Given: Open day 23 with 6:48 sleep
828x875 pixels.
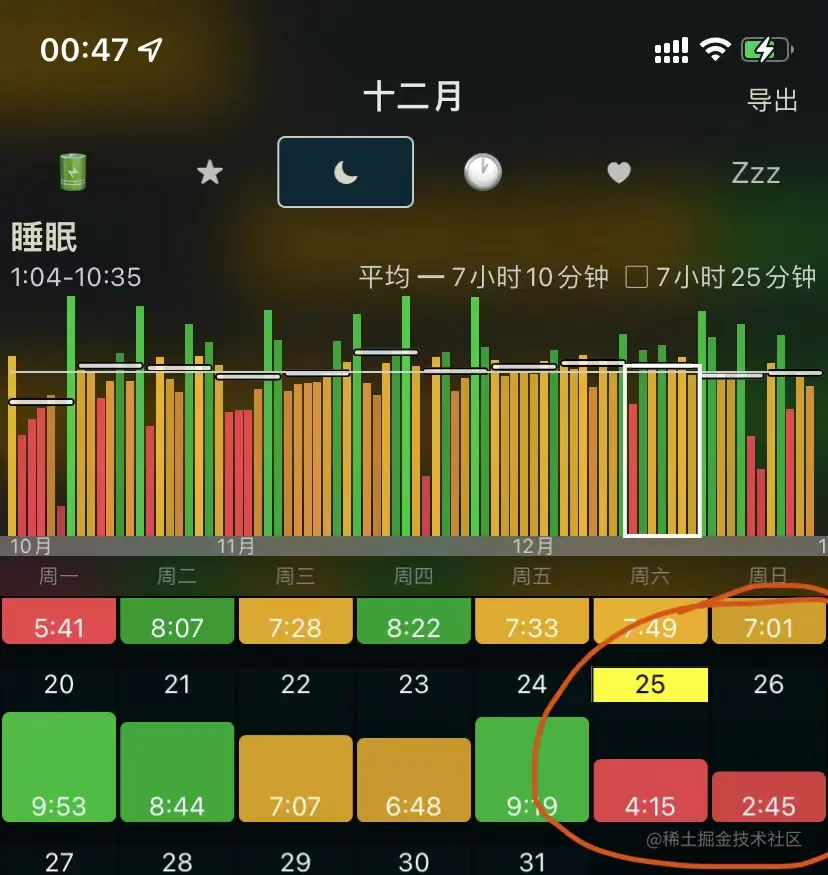Looking at the screenshot, I should coord(413,779).
